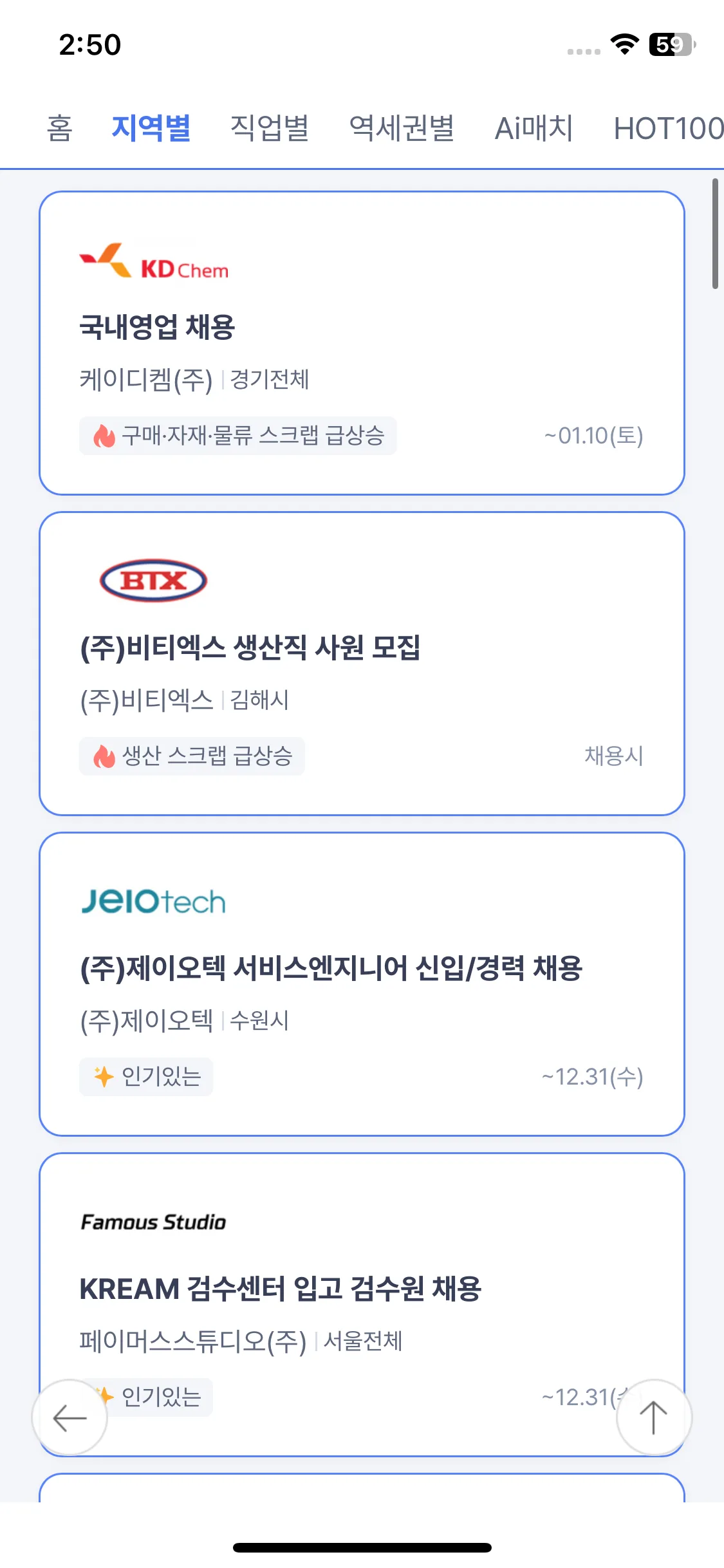The width and height of the screenshot is (724, 1568).
Task: Go to the Ai매치 tab
Action: click(534, 128)
